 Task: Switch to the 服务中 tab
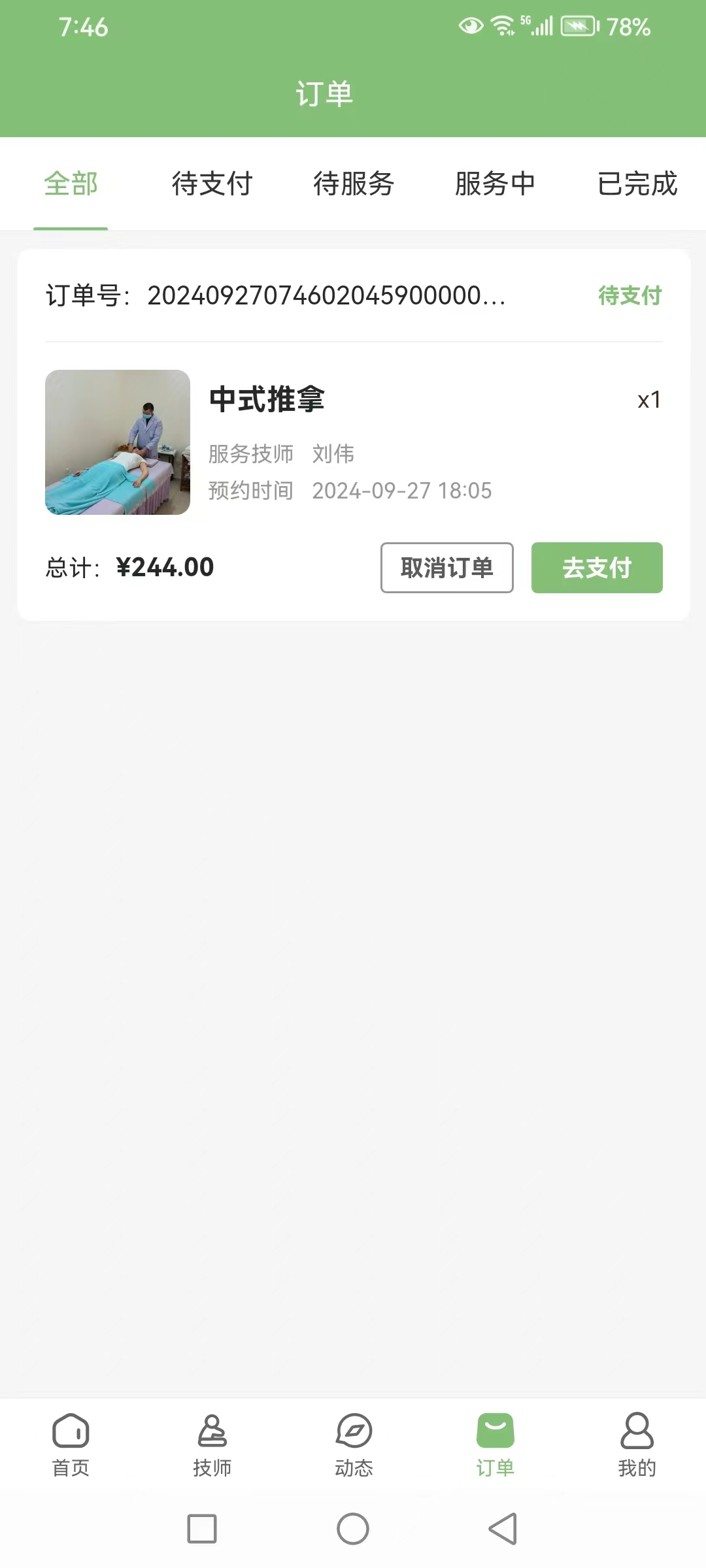495,184
